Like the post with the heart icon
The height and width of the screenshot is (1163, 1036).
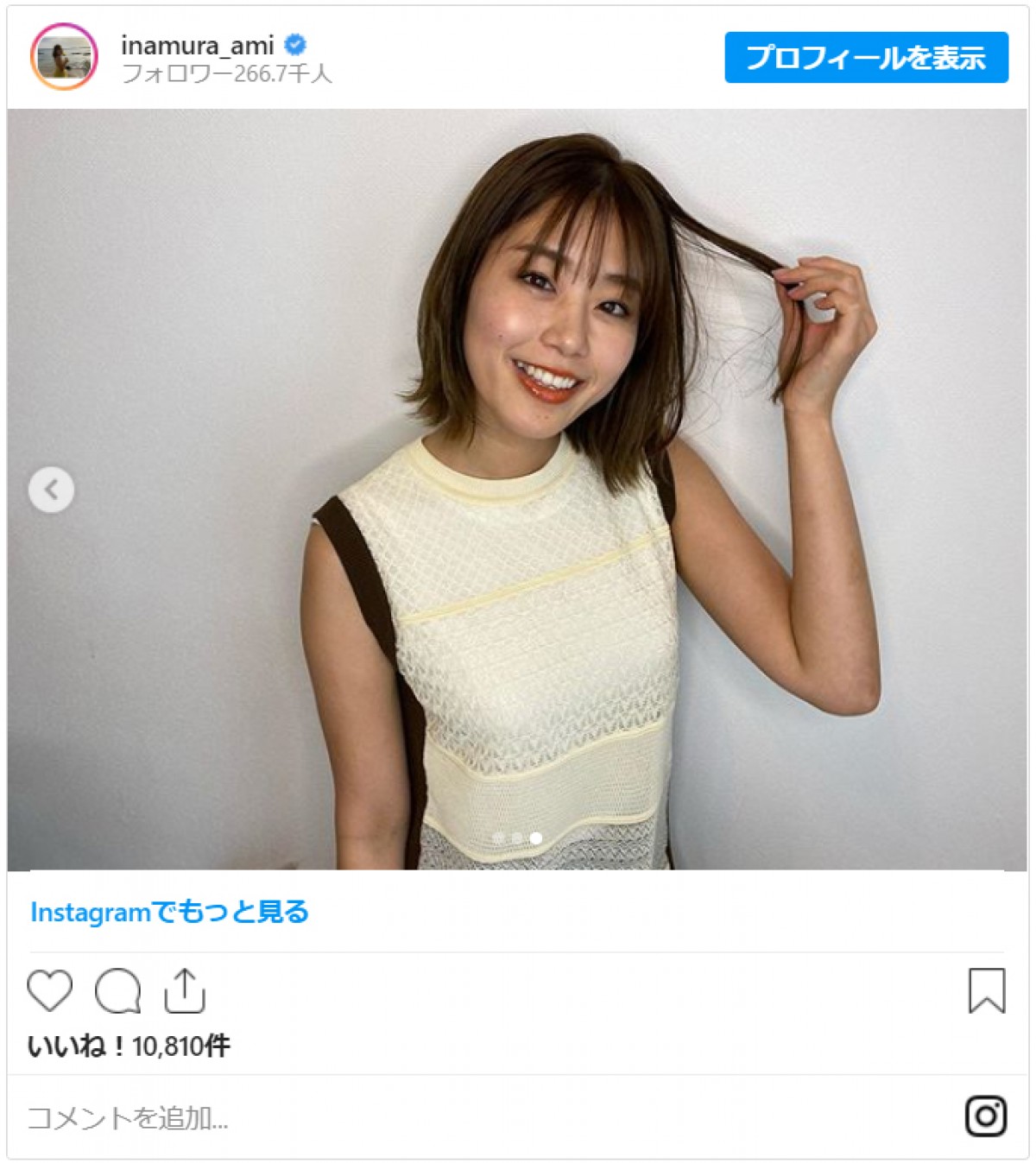pyautogui.click(x=50, y=990)
